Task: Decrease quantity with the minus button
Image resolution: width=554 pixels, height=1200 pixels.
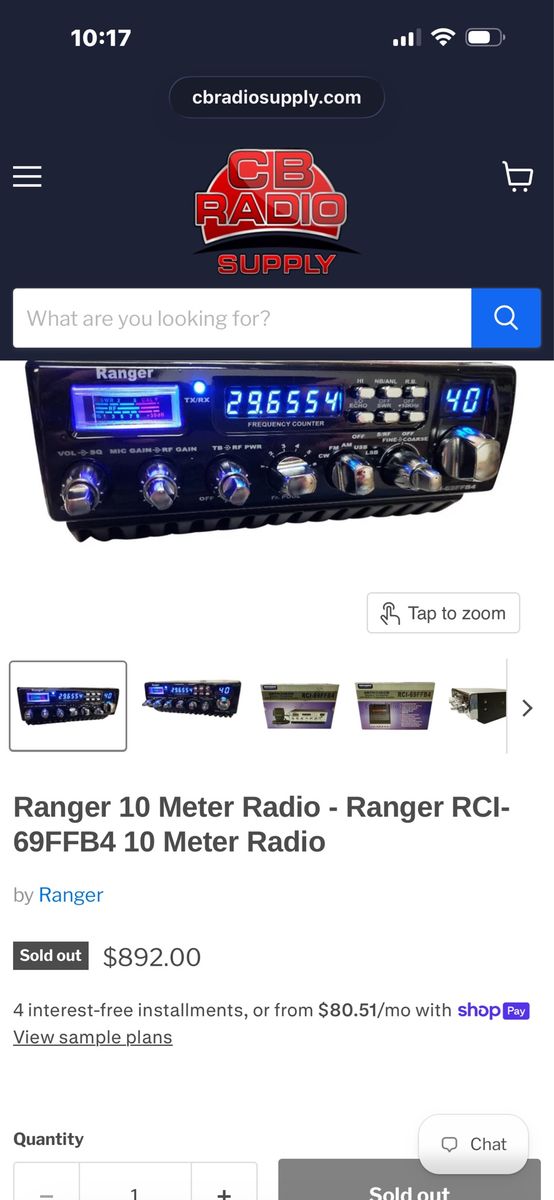Action: [46, 1185]
